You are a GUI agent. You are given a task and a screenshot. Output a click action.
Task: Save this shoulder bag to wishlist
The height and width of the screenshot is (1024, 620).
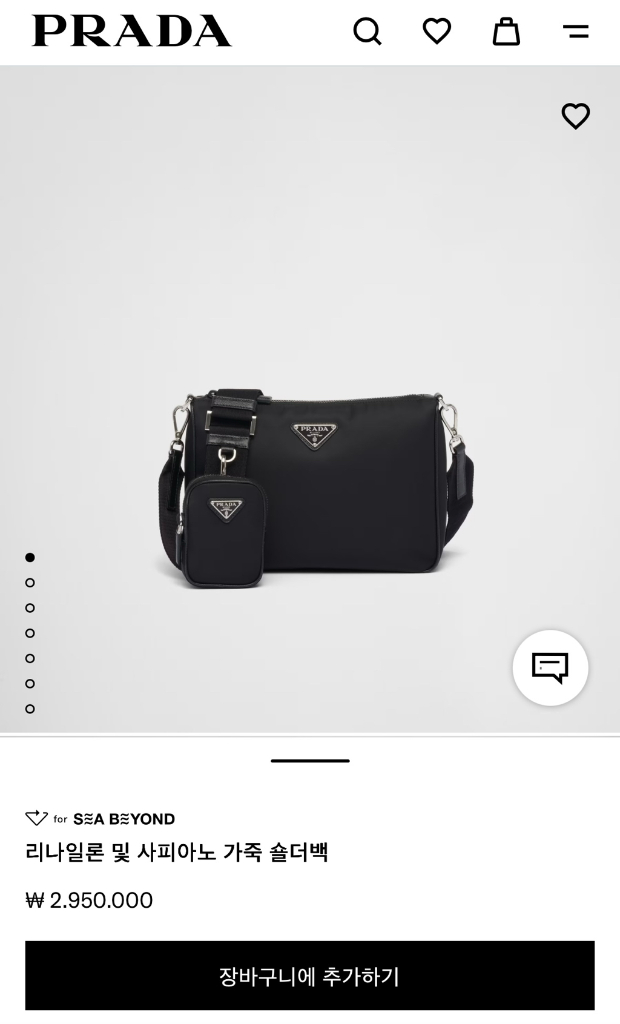click(x=575, y=116)
